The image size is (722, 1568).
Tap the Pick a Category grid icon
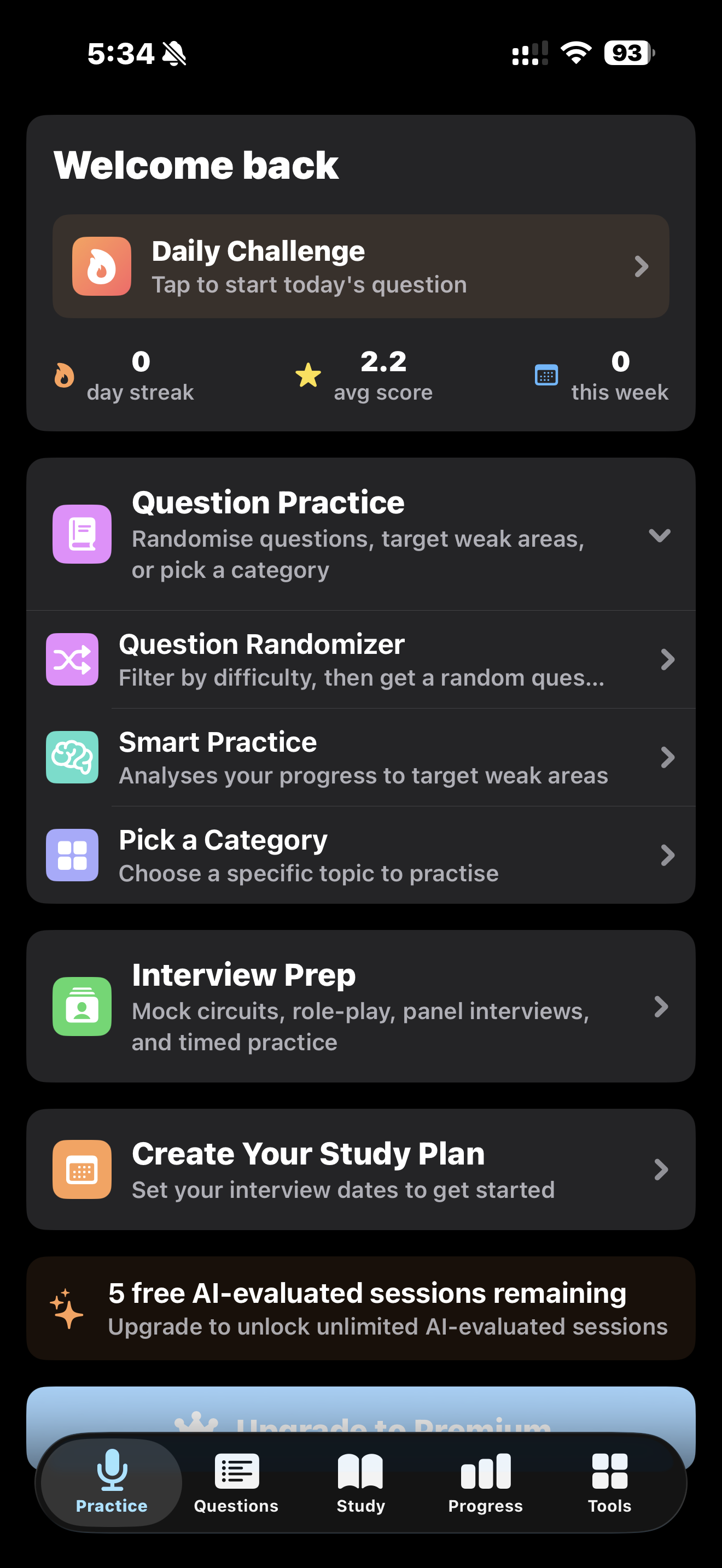point(72,855)
